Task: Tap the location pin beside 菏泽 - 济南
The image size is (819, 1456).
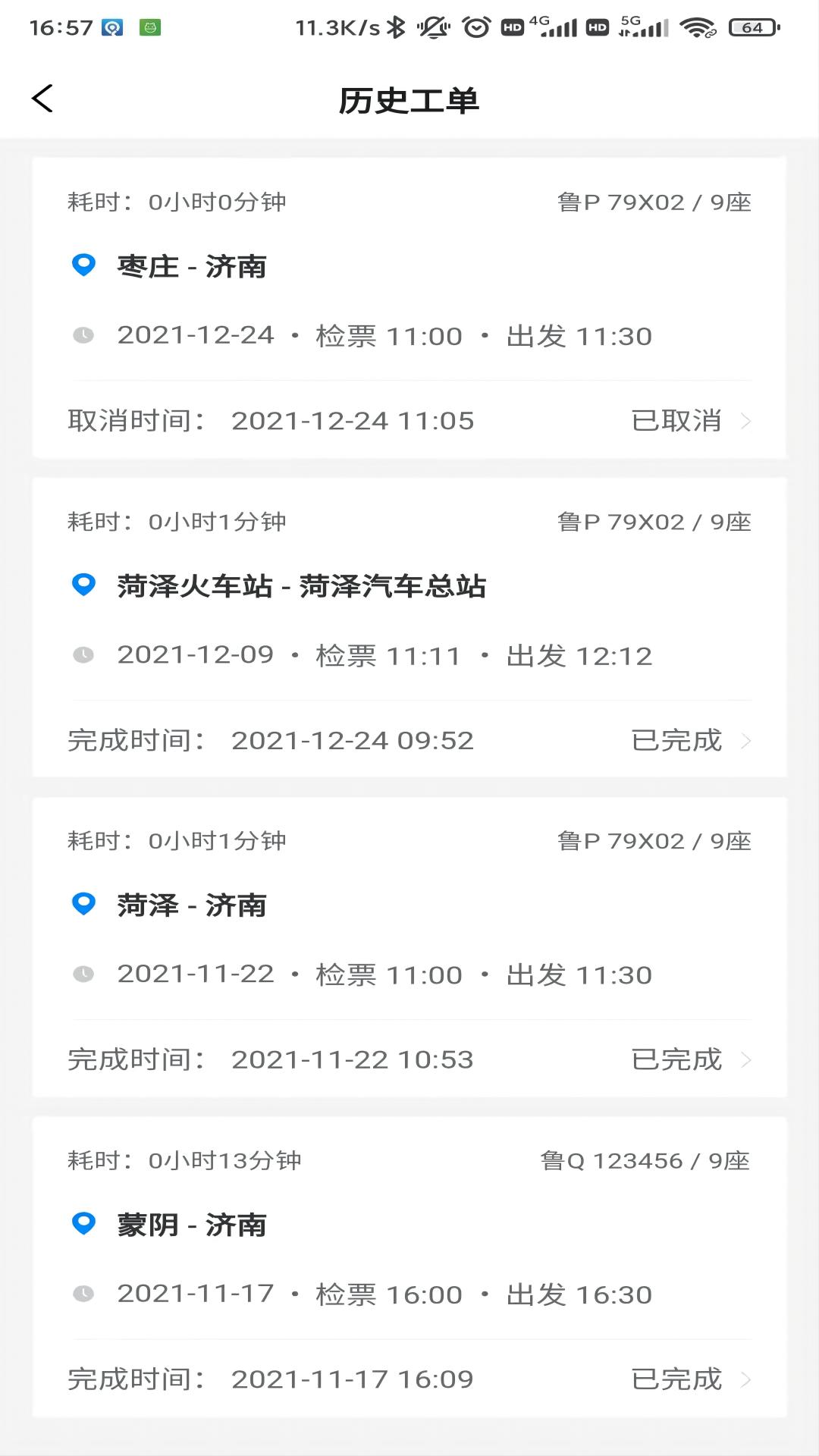Action: click(83, 904)
